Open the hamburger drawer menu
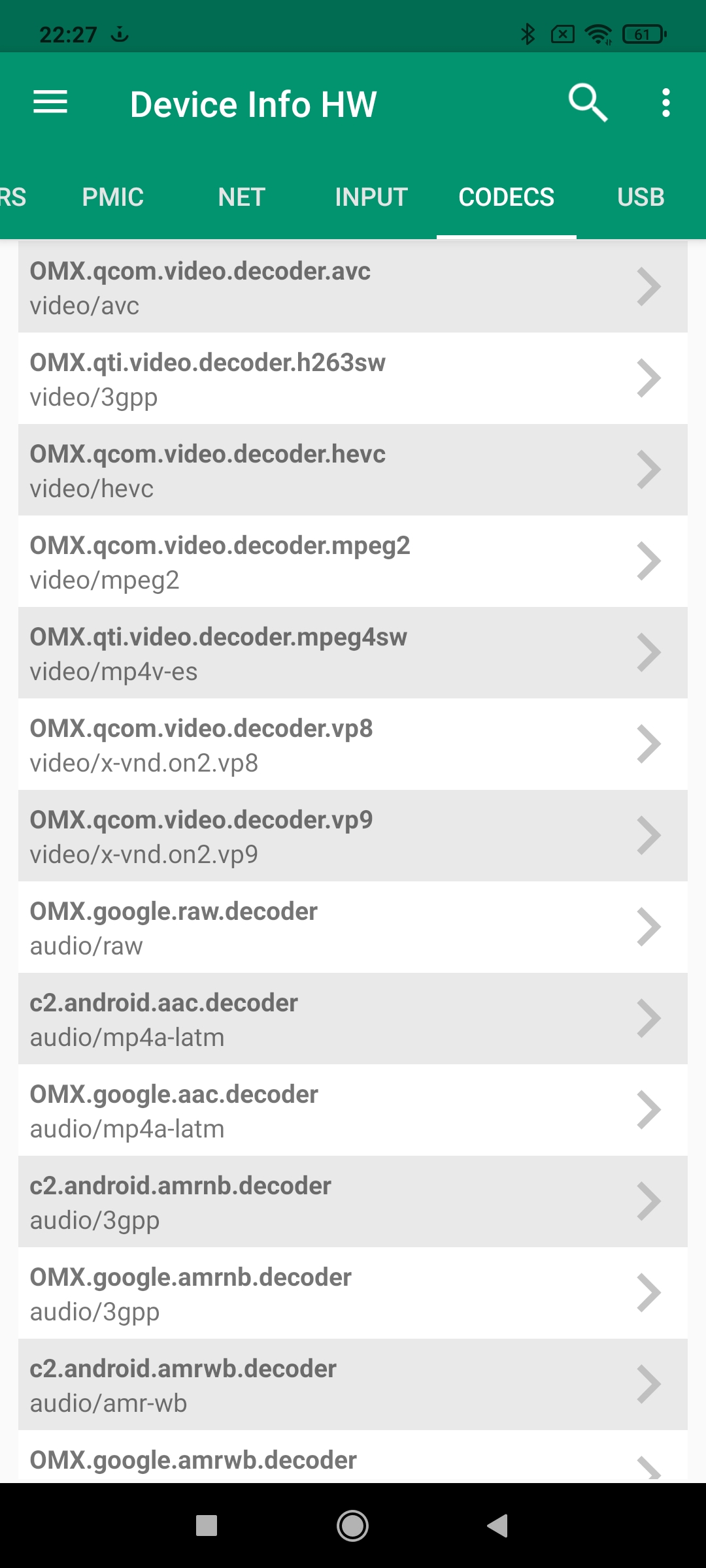This screenshot has width=706, height=1568. coord(50,103)
